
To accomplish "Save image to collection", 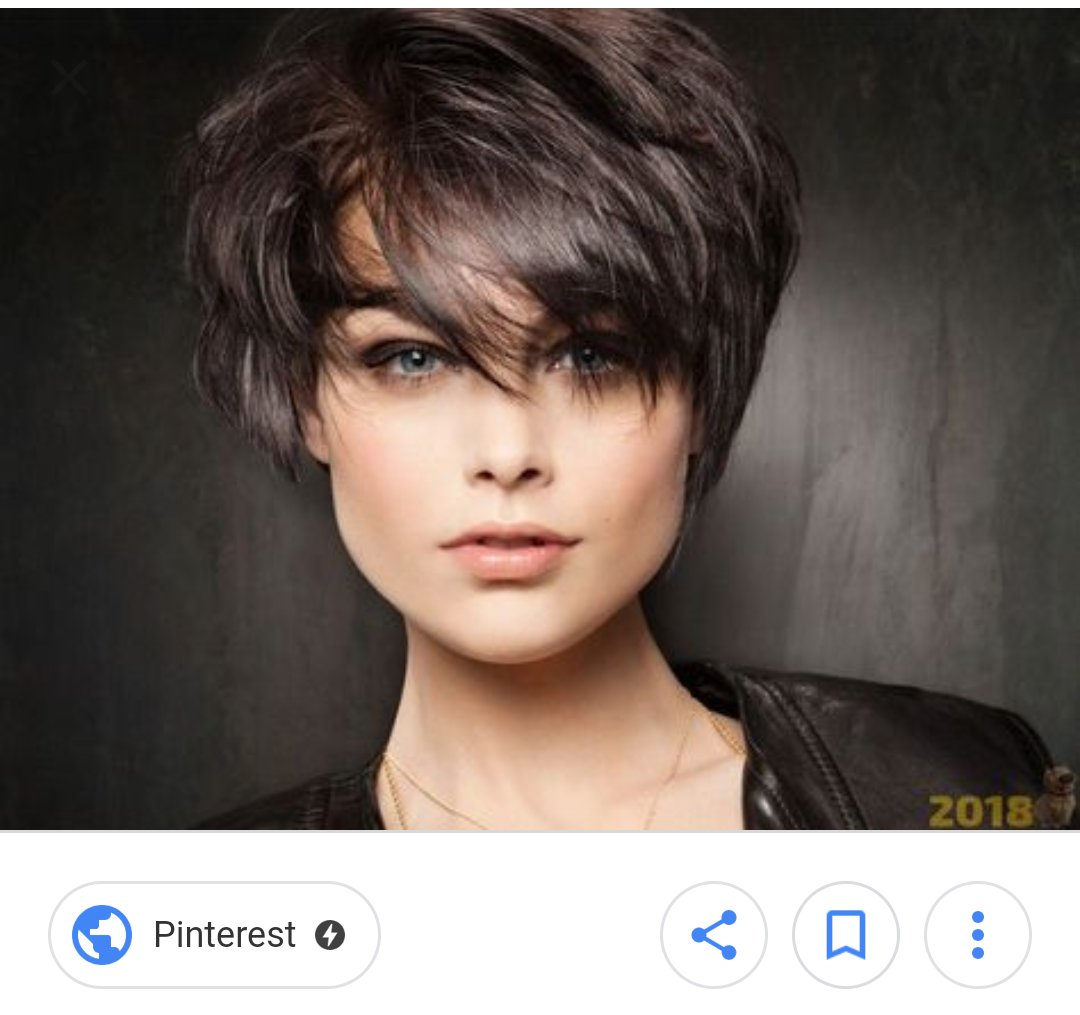I will tap(846, 935).
